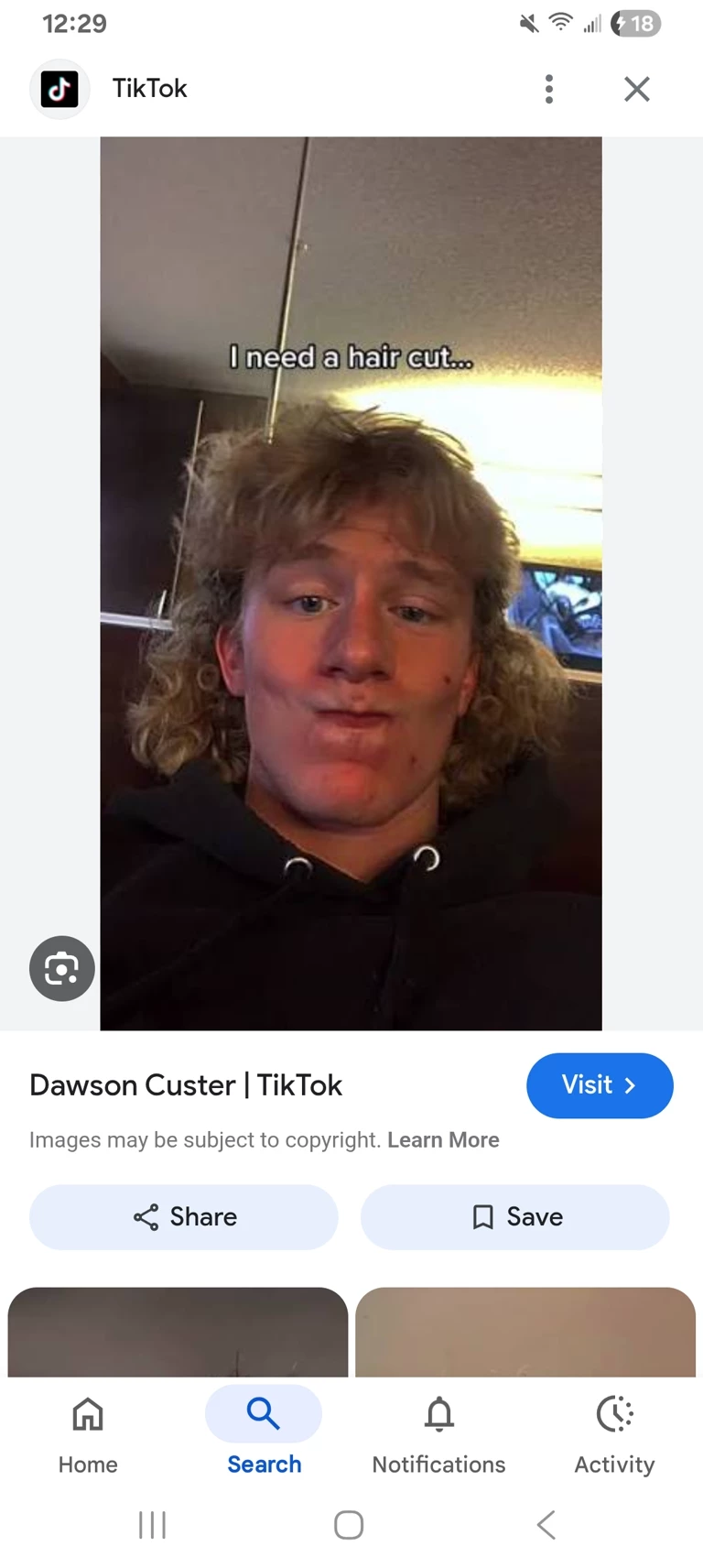
Task: Visit the TikTok source page
Action: click(x=600, y=1085)
